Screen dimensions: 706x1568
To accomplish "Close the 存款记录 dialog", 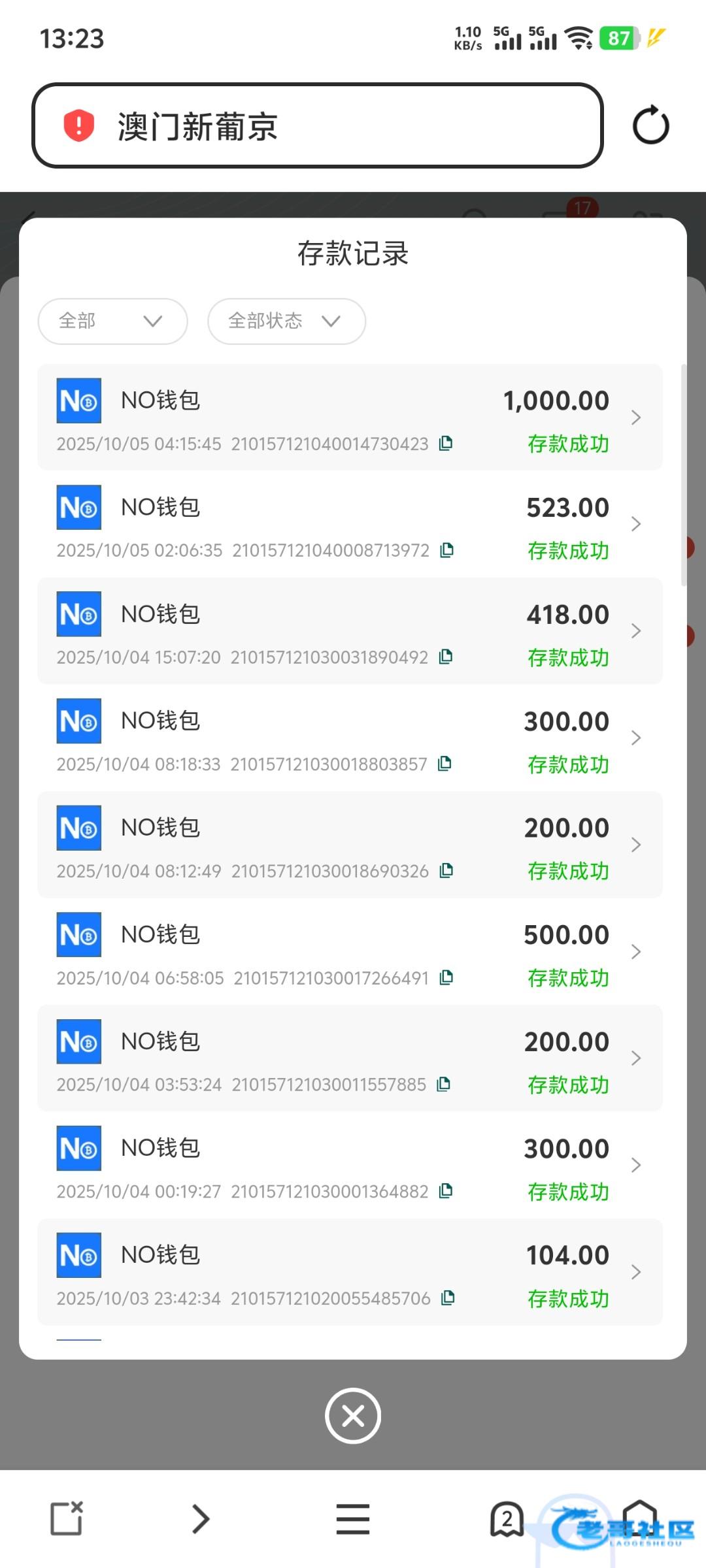I will [x=353, y=1416].
